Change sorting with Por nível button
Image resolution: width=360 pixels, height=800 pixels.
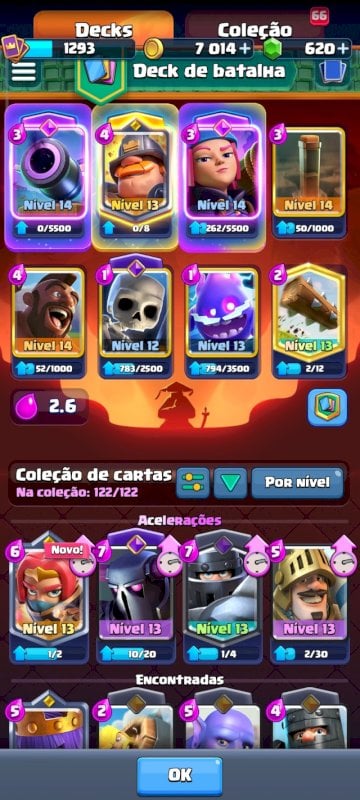coord(297,483)
